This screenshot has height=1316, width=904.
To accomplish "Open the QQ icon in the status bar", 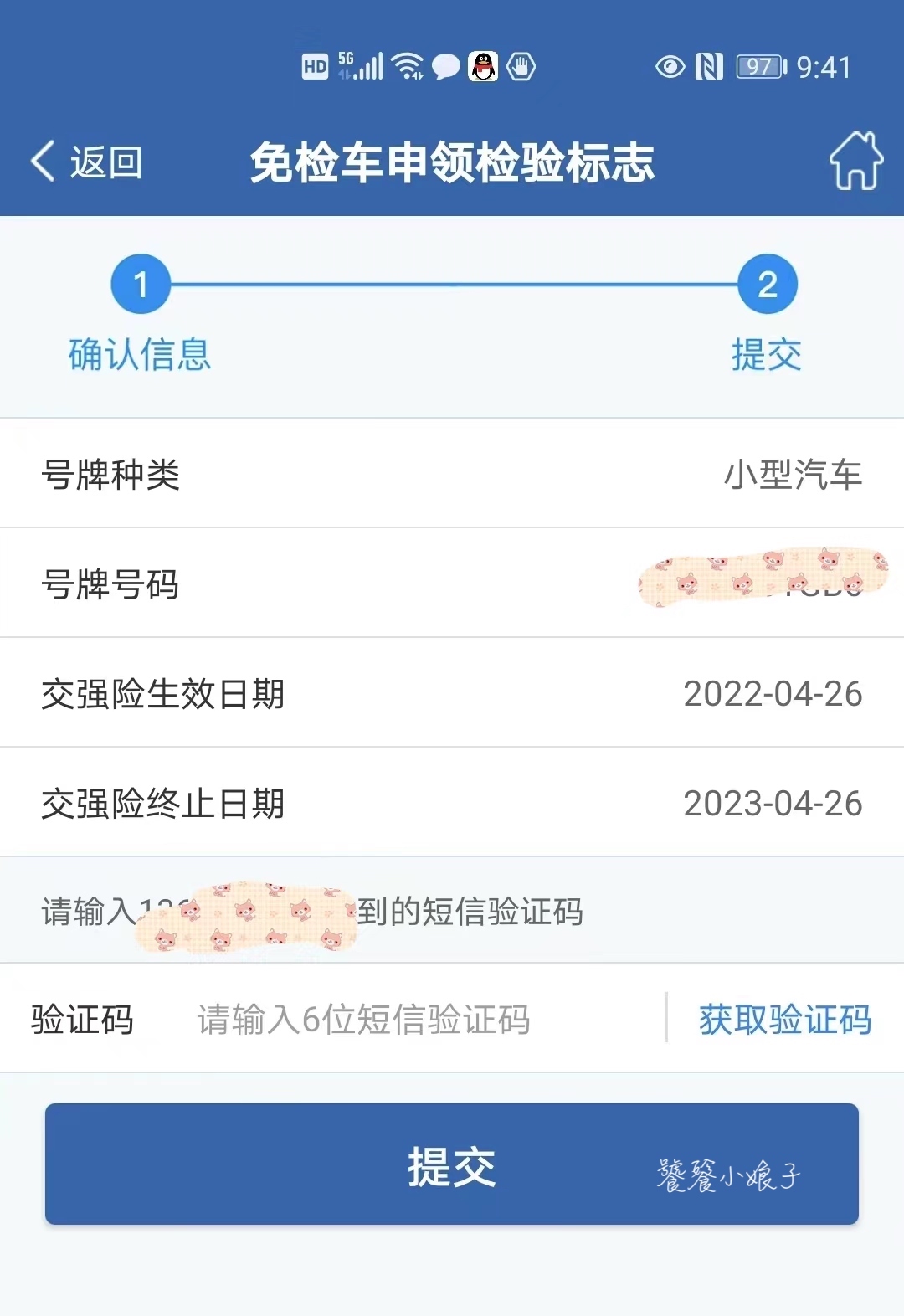I will (x=483, y=67).
